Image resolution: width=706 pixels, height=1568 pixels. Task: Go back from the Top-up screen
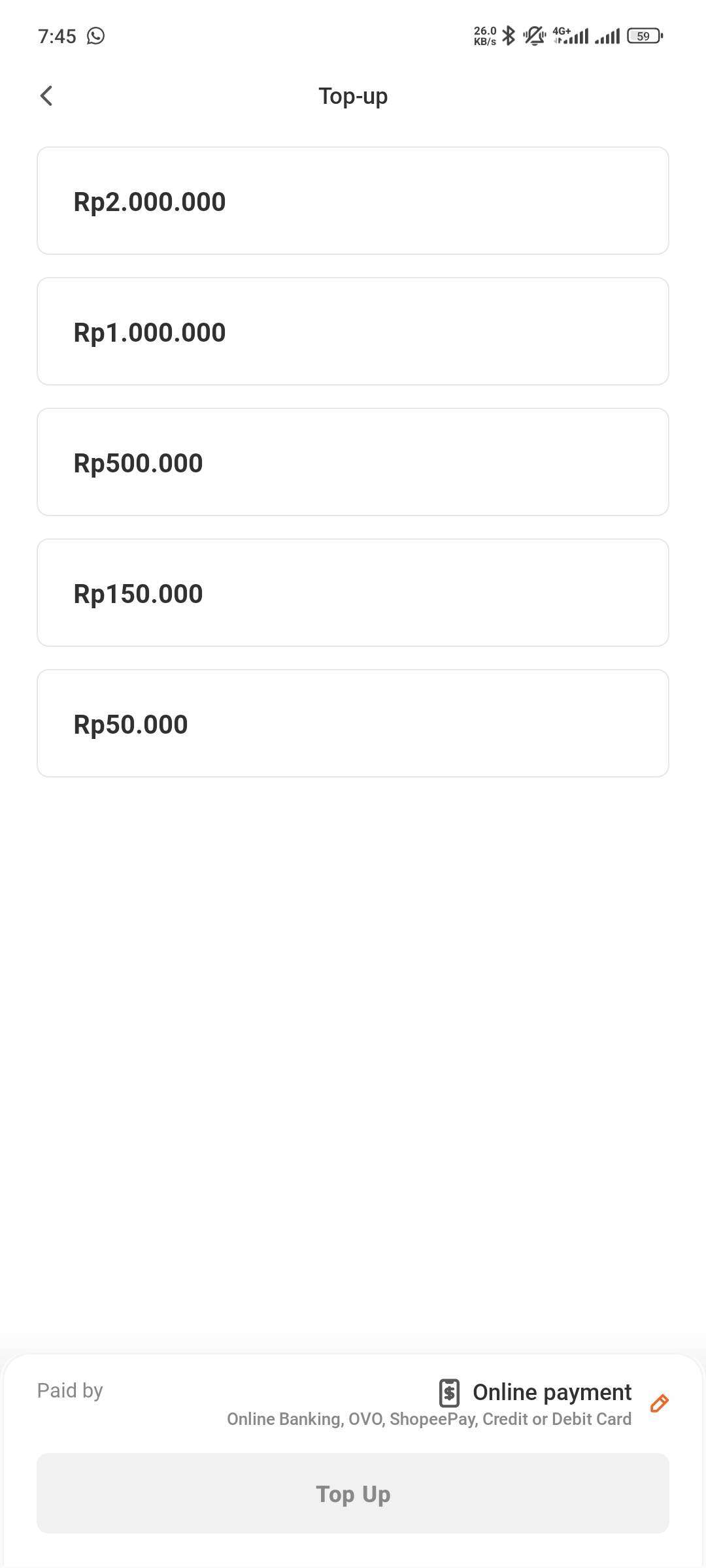[46, 96]
